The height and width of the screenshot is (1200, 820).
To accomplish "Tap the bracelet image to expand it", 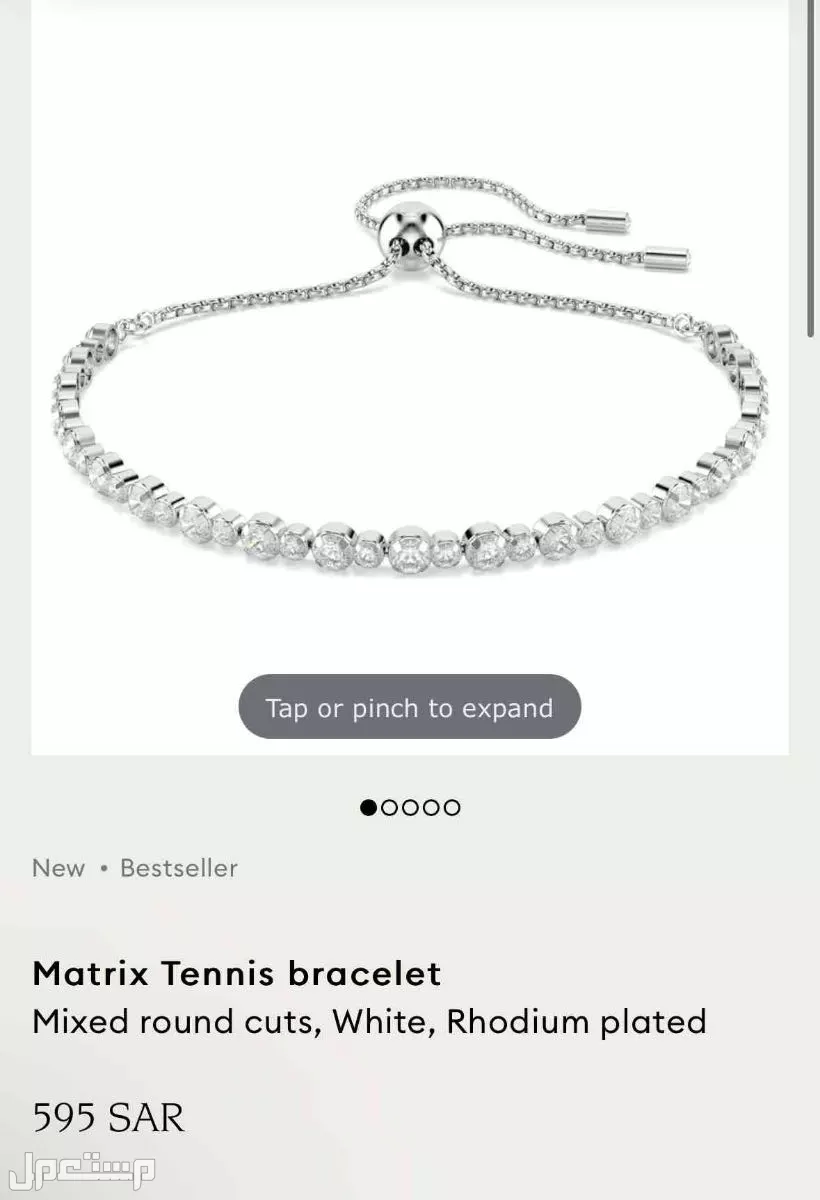I will [x=410, y=400].
